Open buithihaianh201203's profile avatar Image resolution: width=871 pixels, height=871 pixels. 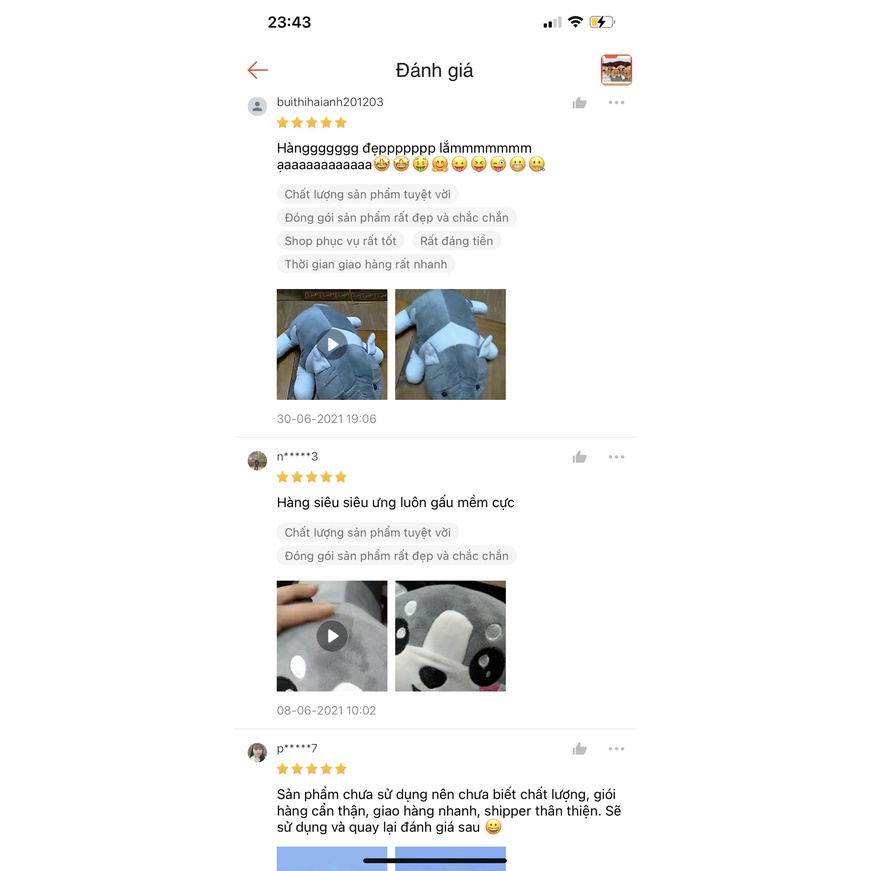click(x=257, y=107)
